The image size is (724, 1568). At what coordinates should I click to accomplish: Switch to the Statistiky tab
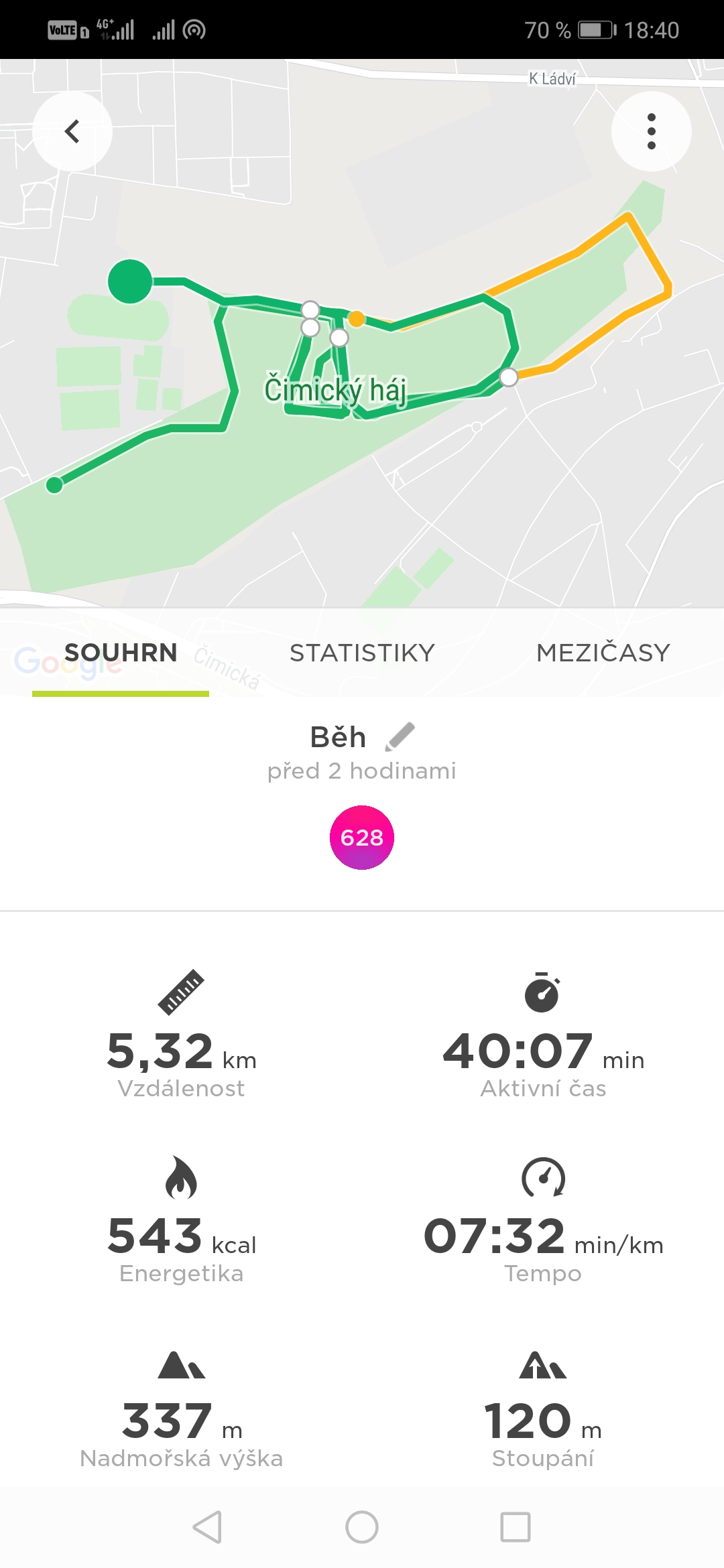pyautogui.click(x=362, y=653)
